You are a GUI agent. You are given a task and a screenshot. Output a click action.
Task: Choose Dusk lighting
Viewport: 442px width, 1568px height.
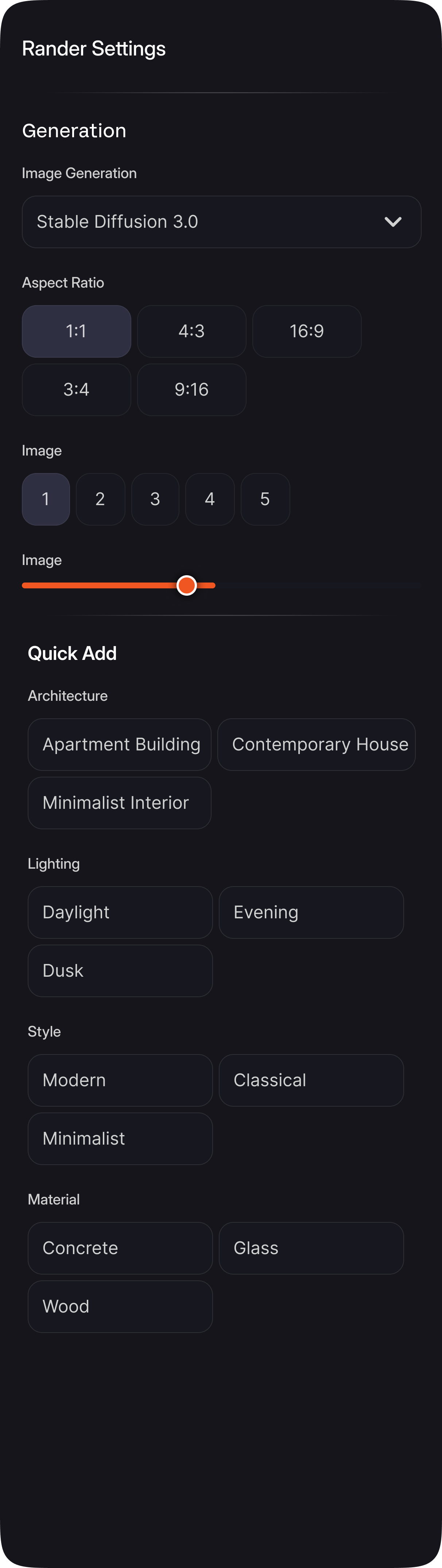[120, 971]
